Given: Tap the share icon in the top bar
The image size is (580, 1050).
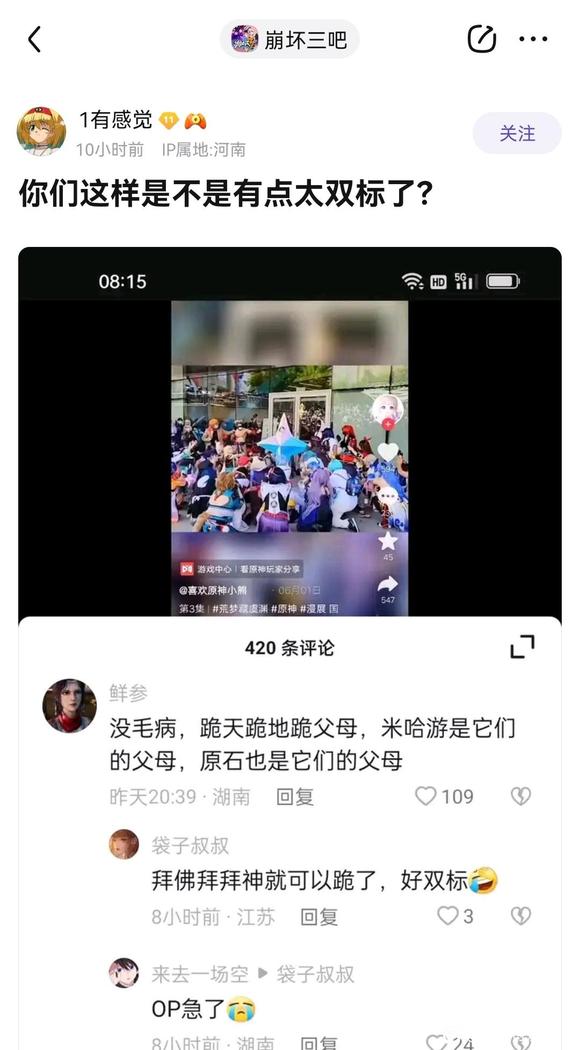Looking at the screenshot, I should click(482, 39).
